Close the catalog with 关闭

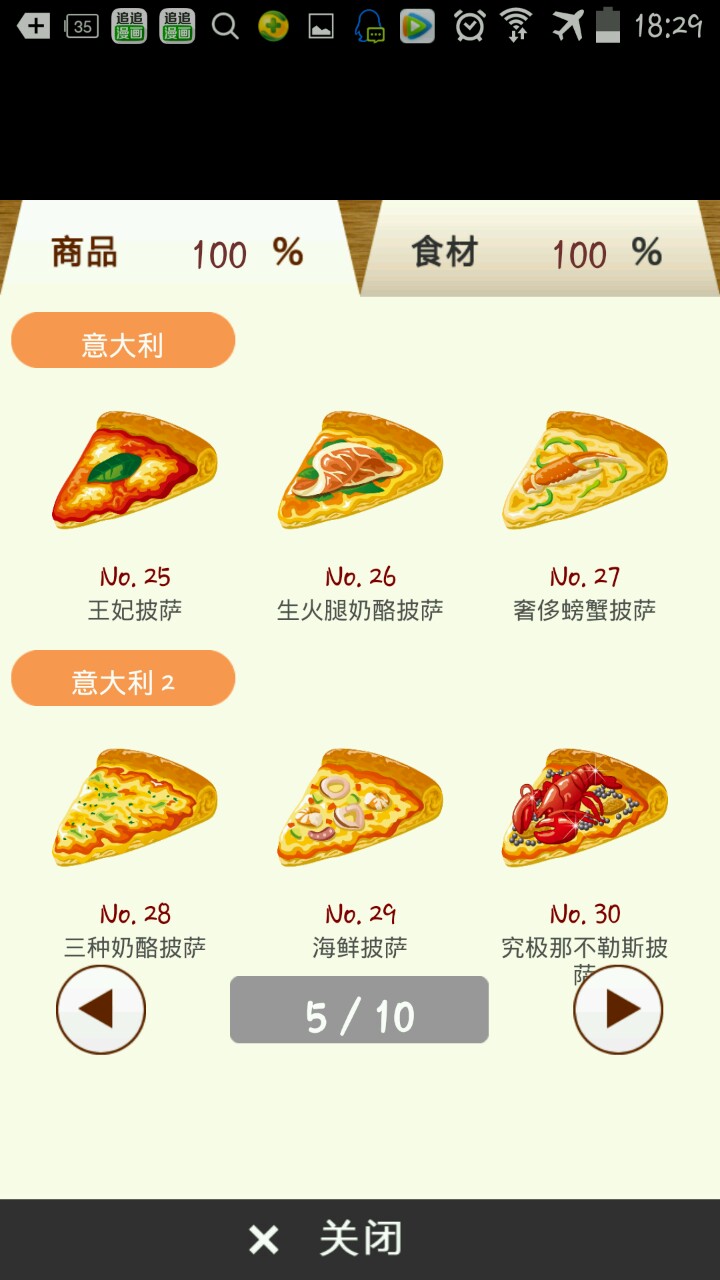tap(360, 1239)
